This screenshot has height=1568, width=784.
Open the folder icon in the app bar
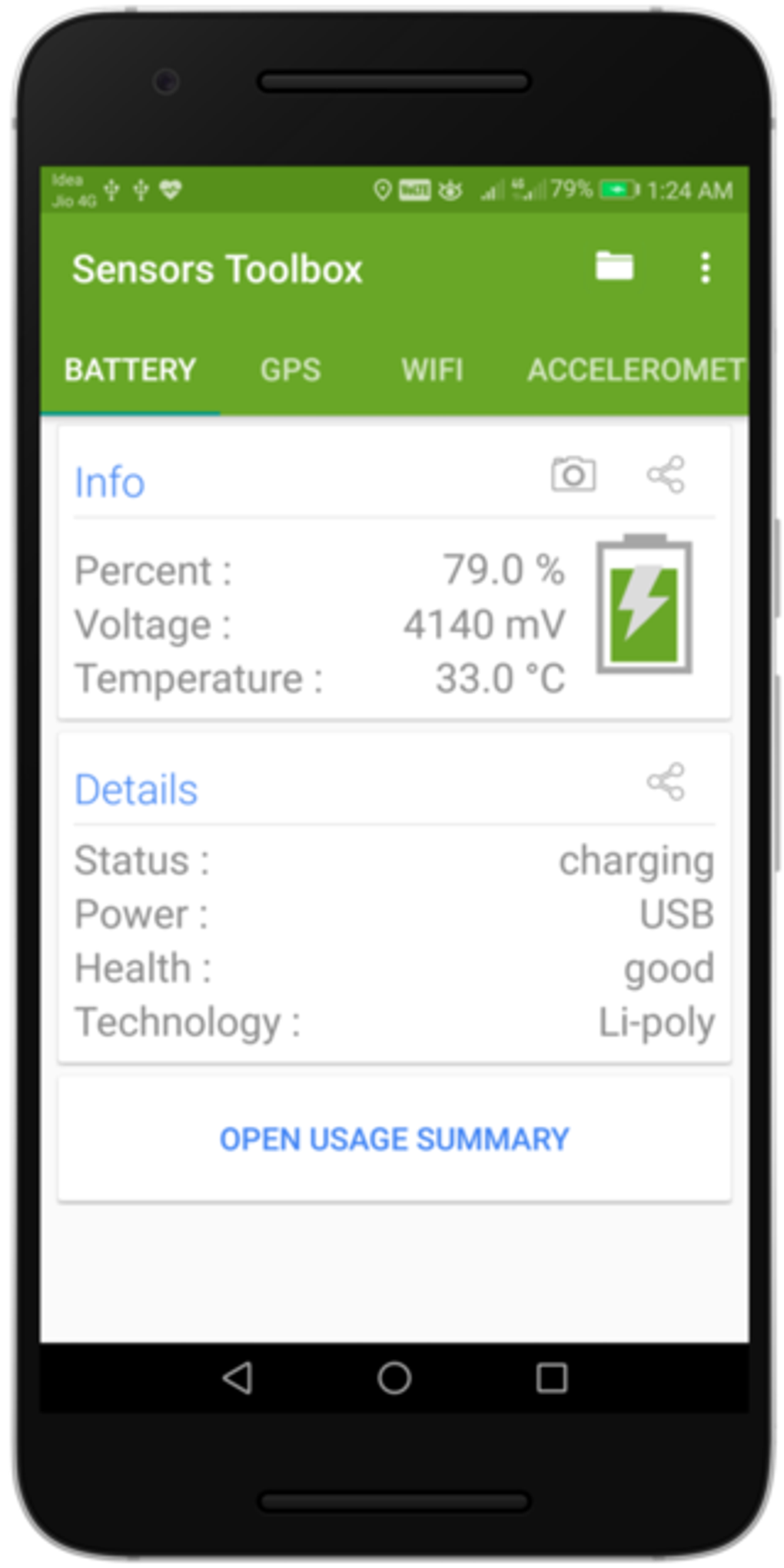coord(613,267)
